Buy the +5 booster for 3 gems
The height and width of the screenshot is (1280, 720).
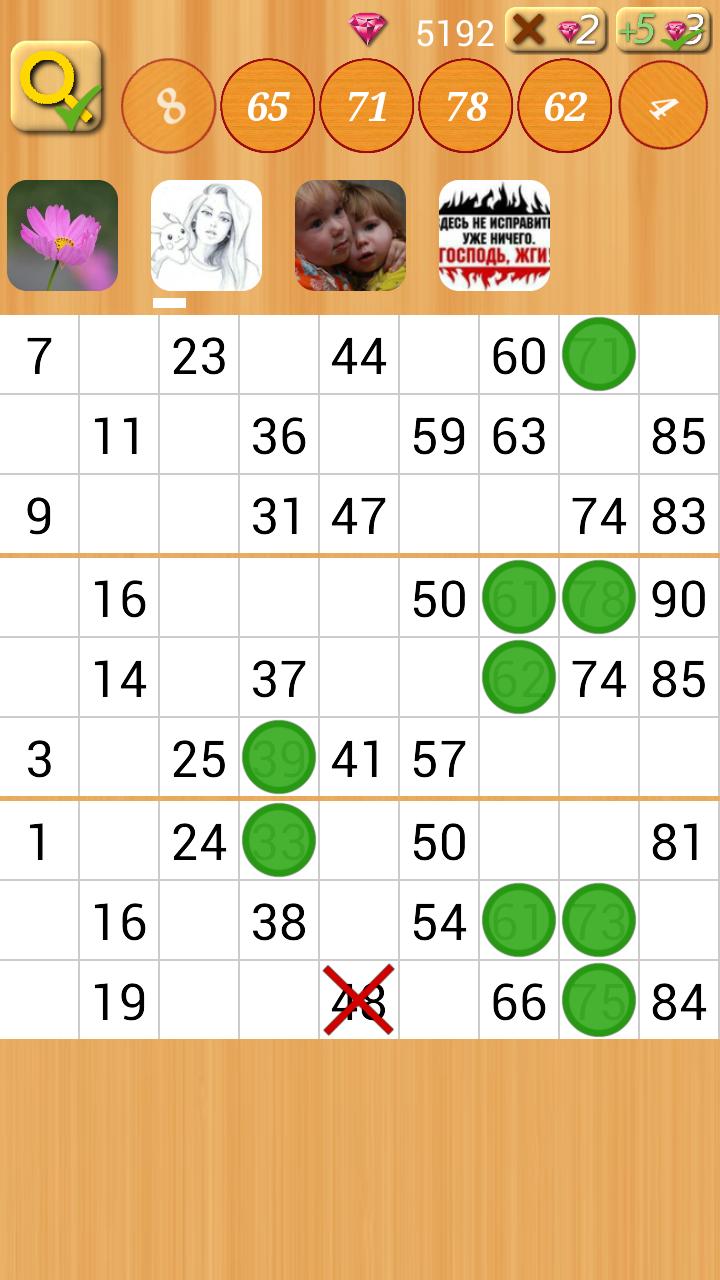point(662,30)
